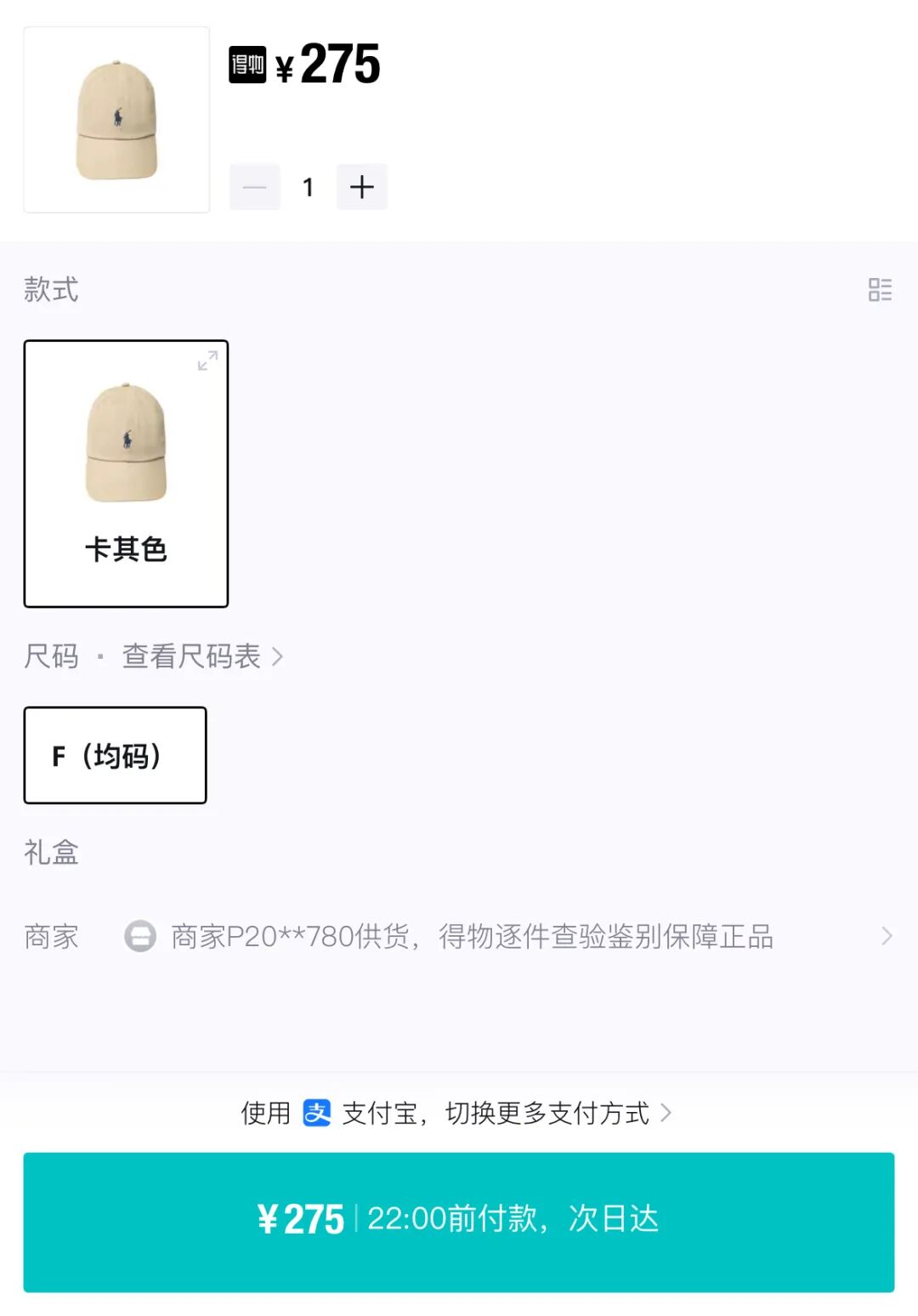Screen dimensions: 918x1316
Task: Choose size F（均码）
Action: tap(115, 755)
